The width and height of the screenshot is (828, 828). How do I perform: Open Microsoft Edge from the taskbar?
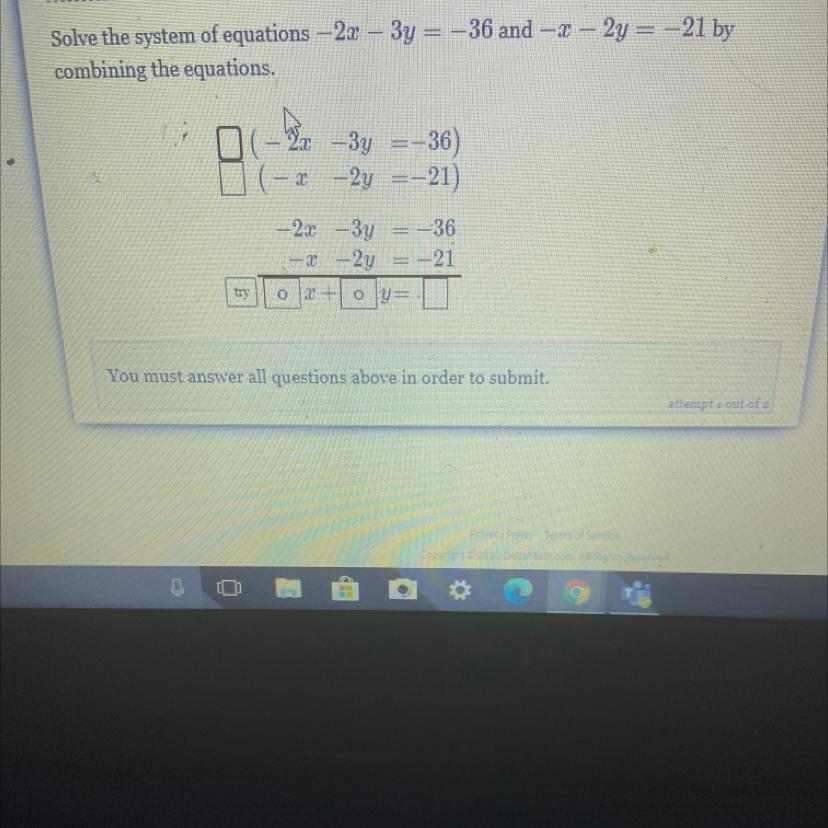pyautogui.click(x=518, y=590)
